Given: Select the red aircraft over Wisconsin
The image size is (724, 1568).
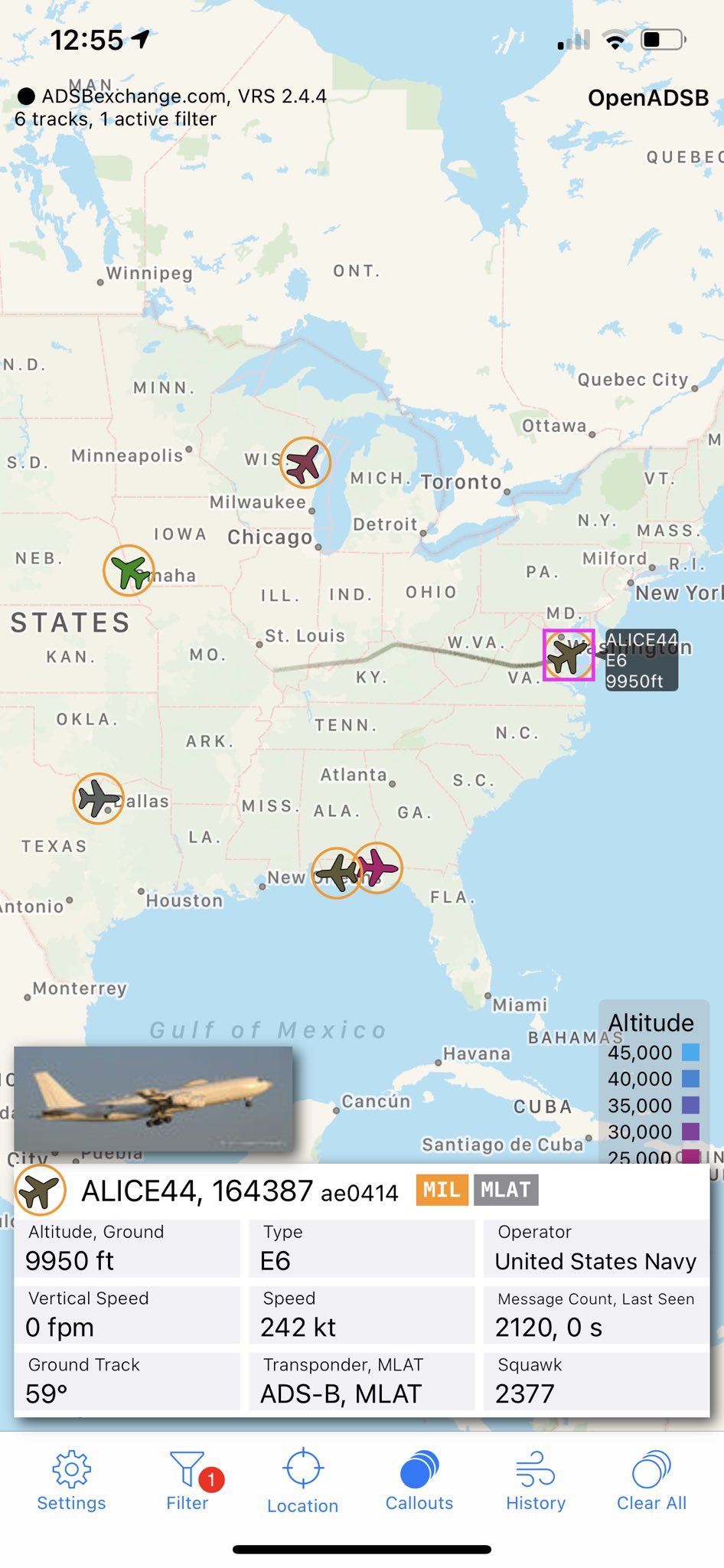Looking at the screenshot, I should 305,462.
